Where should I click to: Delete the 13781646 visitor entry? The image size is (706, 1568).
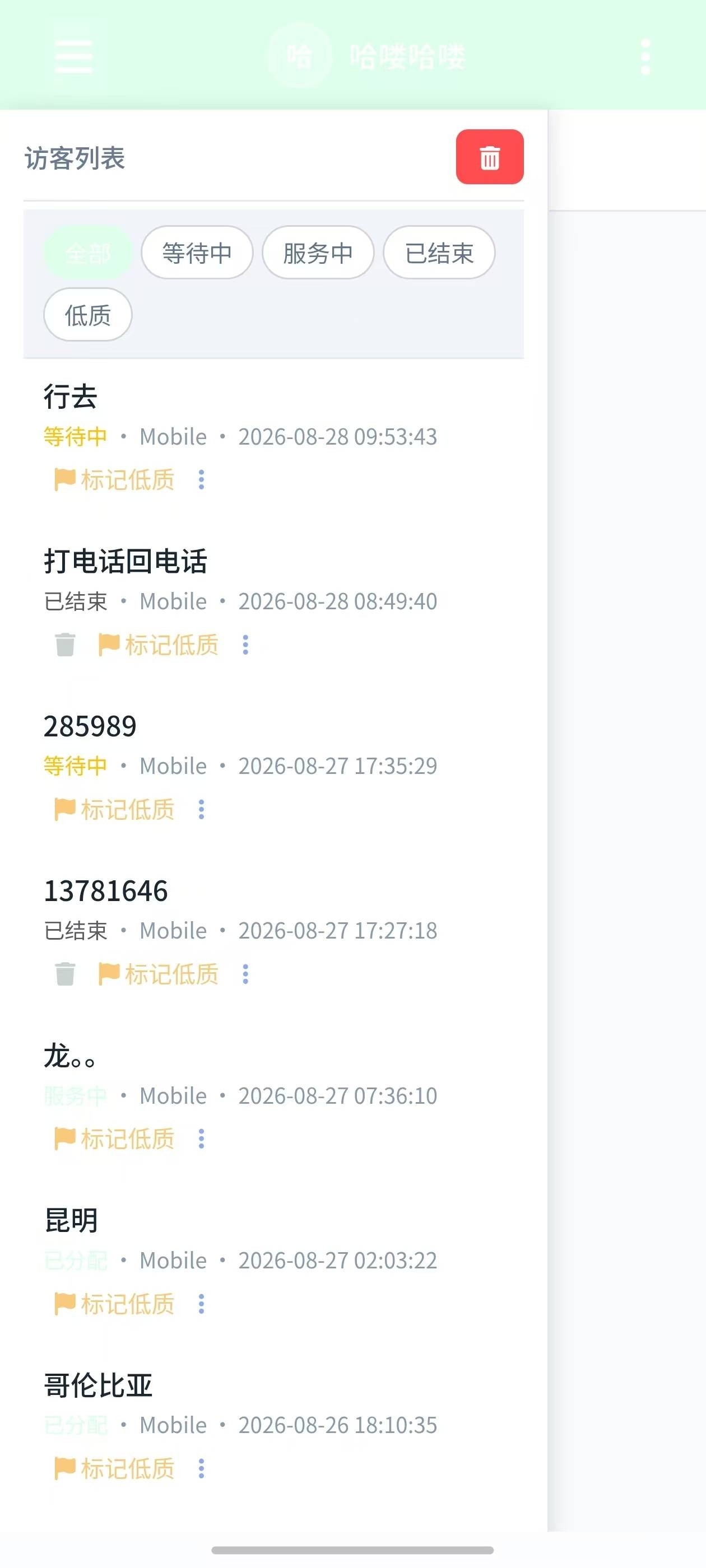click(65, 974)
